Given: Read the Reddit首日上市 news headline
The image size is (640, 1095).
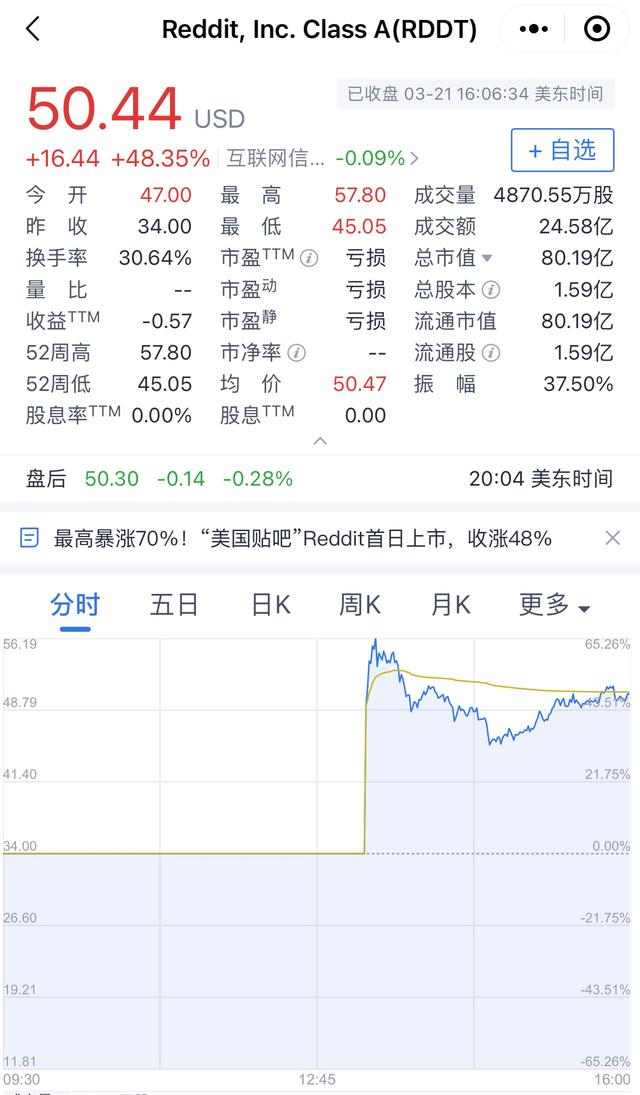Looking at the screenshot, I should (303, 538).
